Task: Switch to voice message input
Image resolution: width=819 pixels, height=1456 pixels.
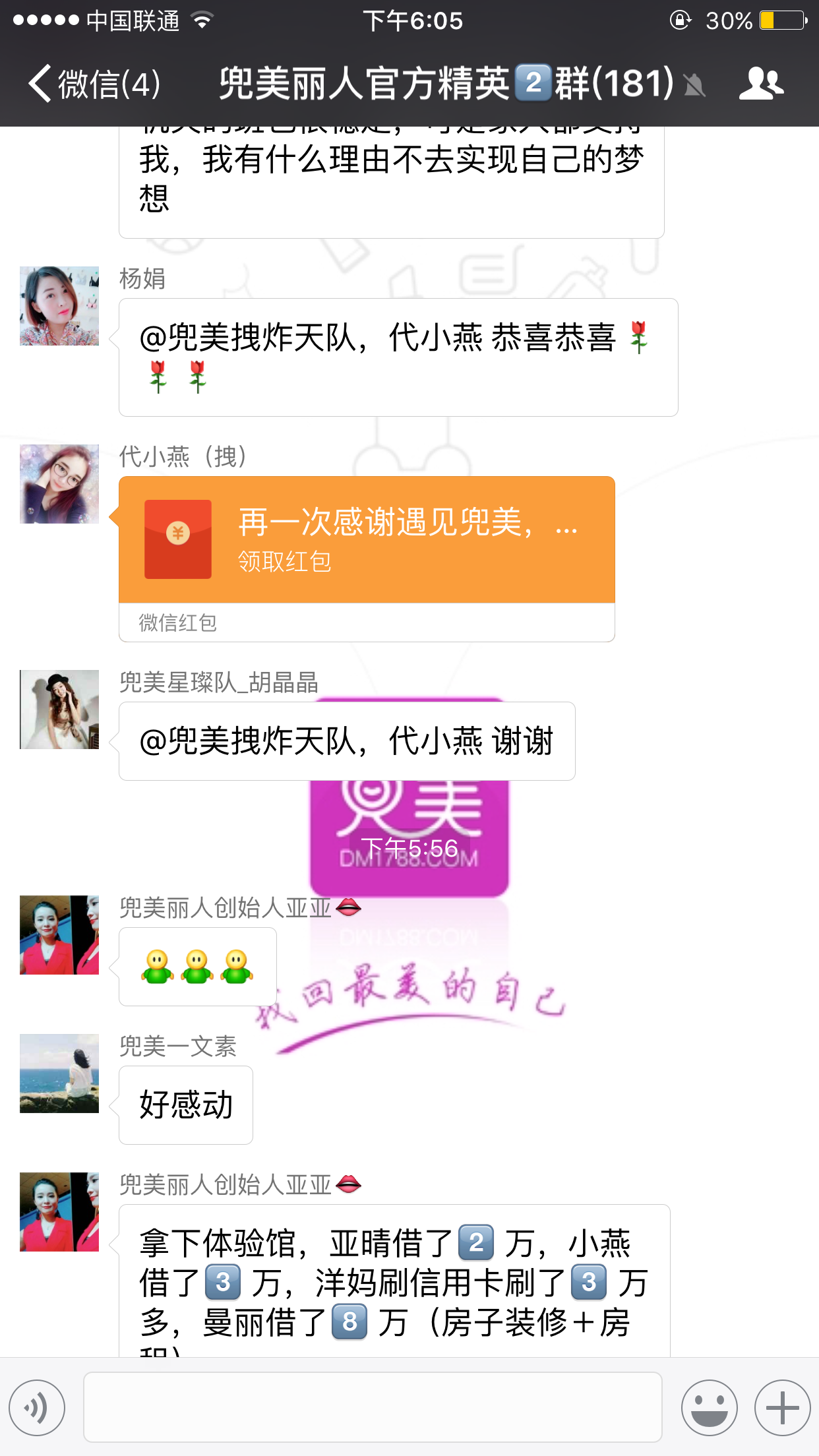Action: [37, 1407]
